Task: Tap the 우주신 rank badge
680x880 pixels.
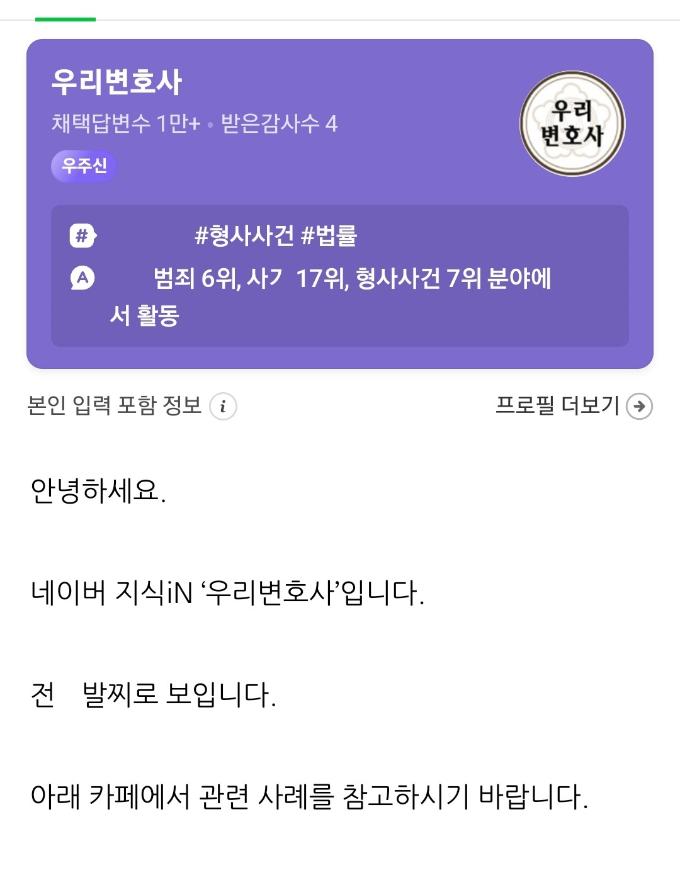Action: [x=84, y=166]
